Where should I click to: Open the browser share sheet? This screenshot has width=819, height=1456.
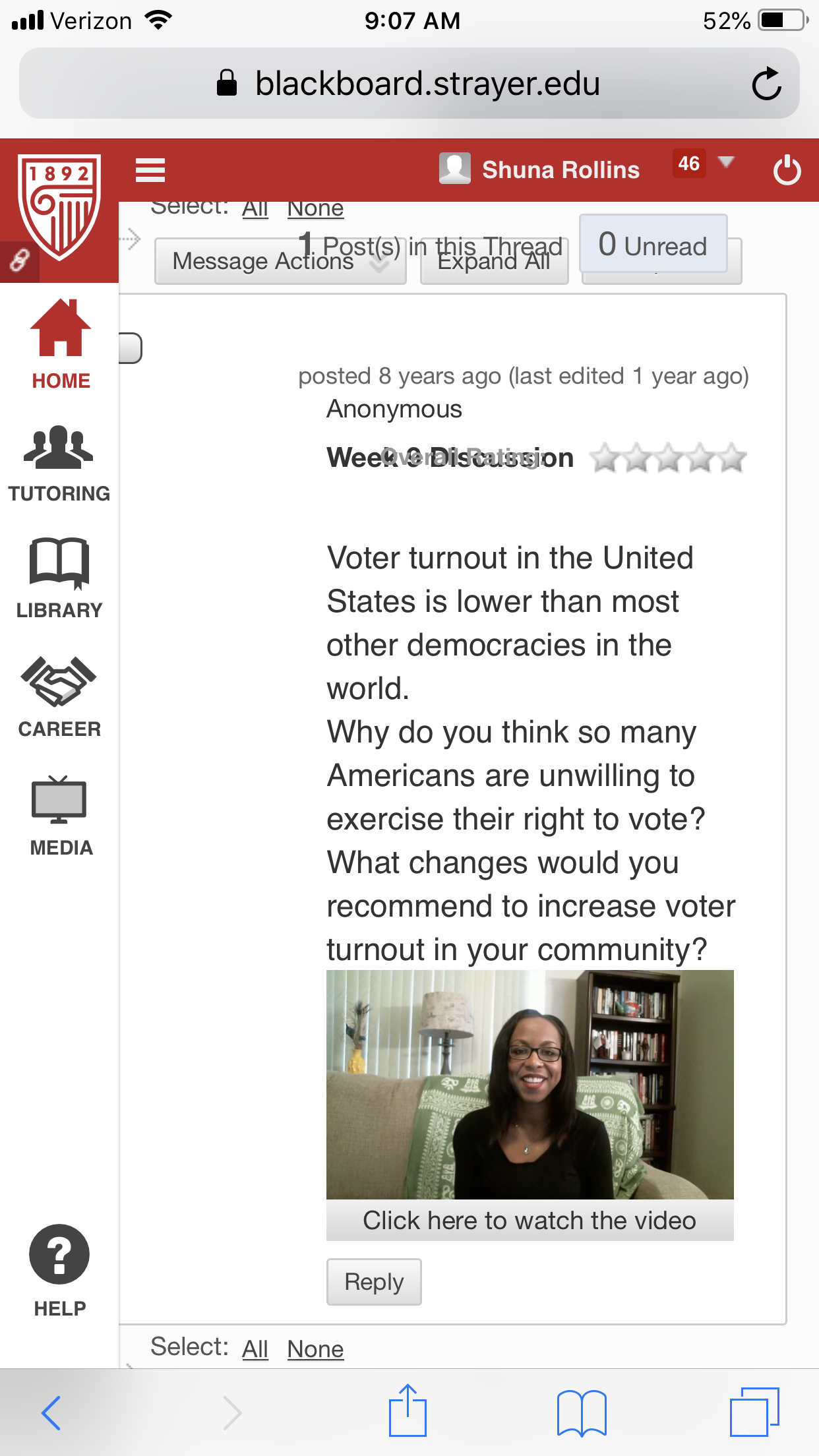pyautogui.click(x=408, y=1410)
